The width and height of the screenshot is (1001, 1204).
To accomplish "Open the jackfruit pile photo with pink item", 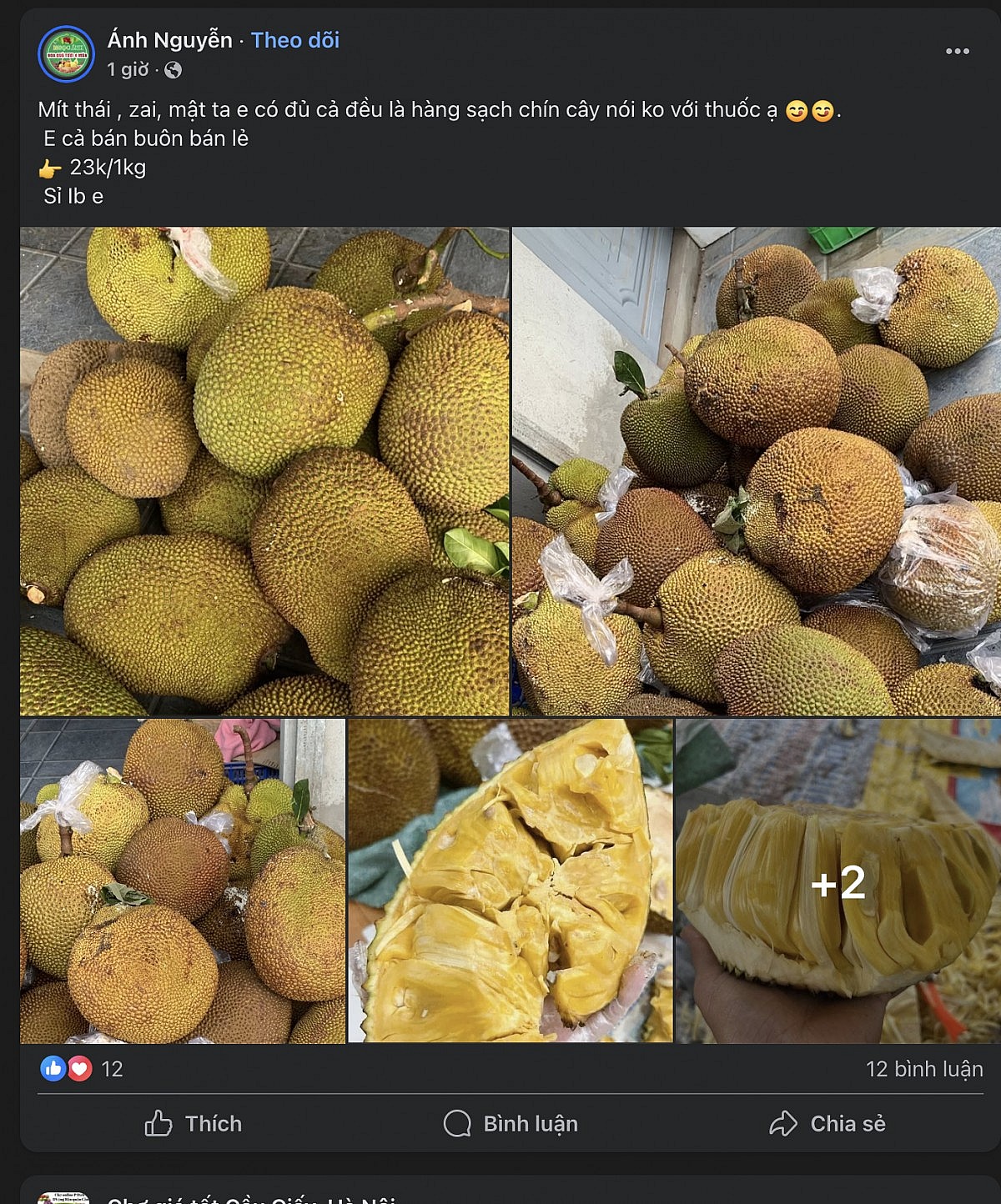I will pyautogui.click(x=183, y=881).
